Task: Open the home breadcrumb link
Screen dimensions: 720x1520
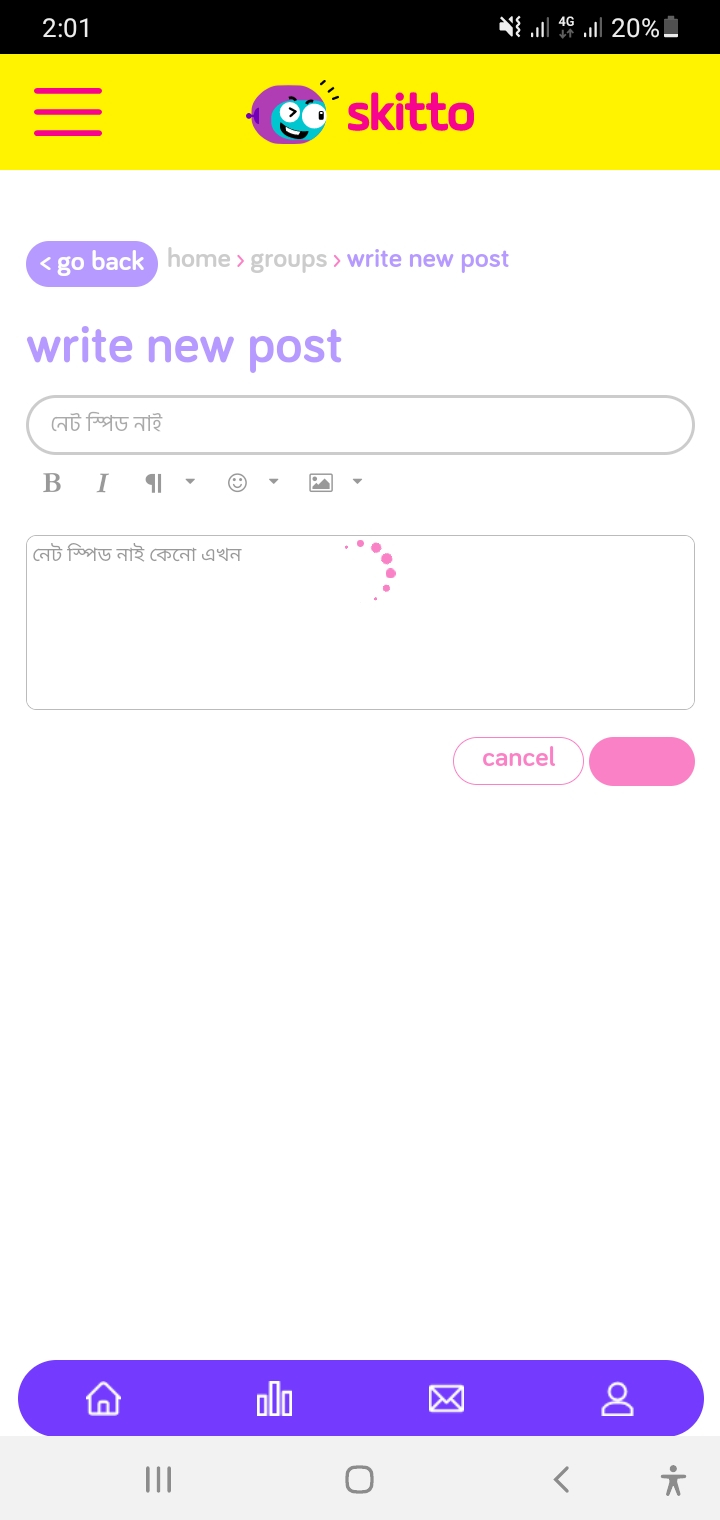Action: coord(199,259)
